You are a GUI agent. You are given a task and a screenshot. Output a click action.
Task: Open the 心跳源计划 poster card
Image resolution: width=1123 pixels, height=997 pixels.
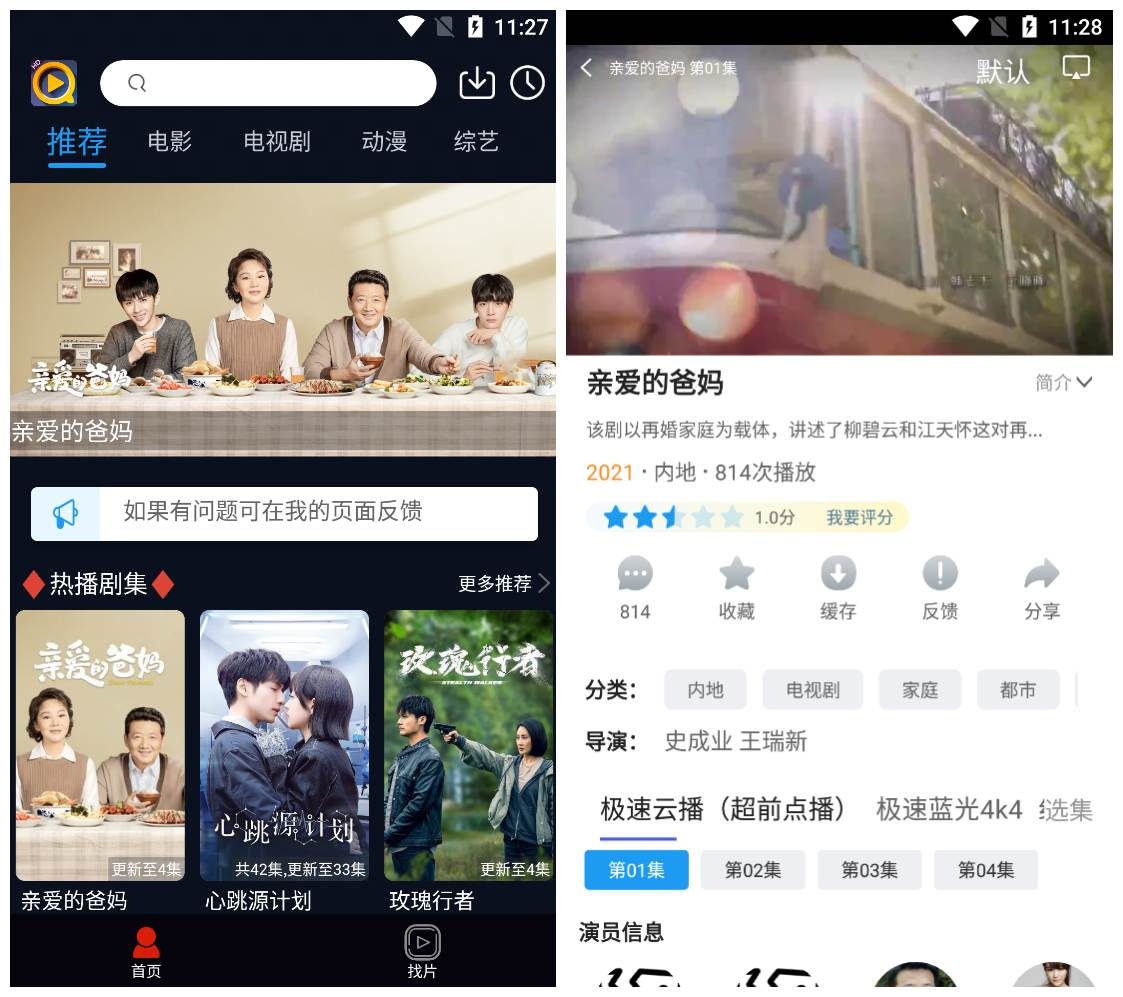[x=284, y=746]
